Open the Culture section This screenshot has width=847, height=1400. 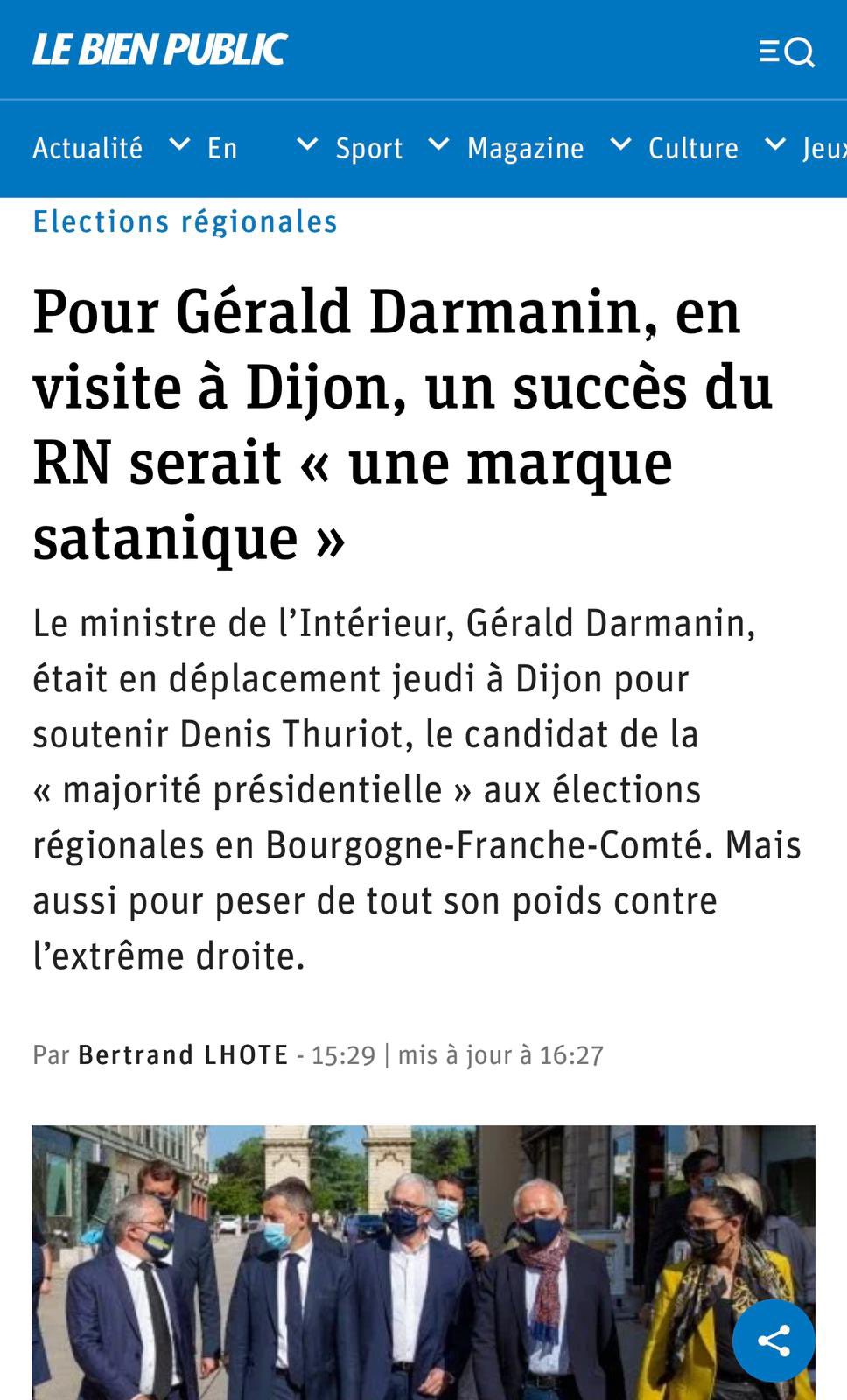coord(693,148)
